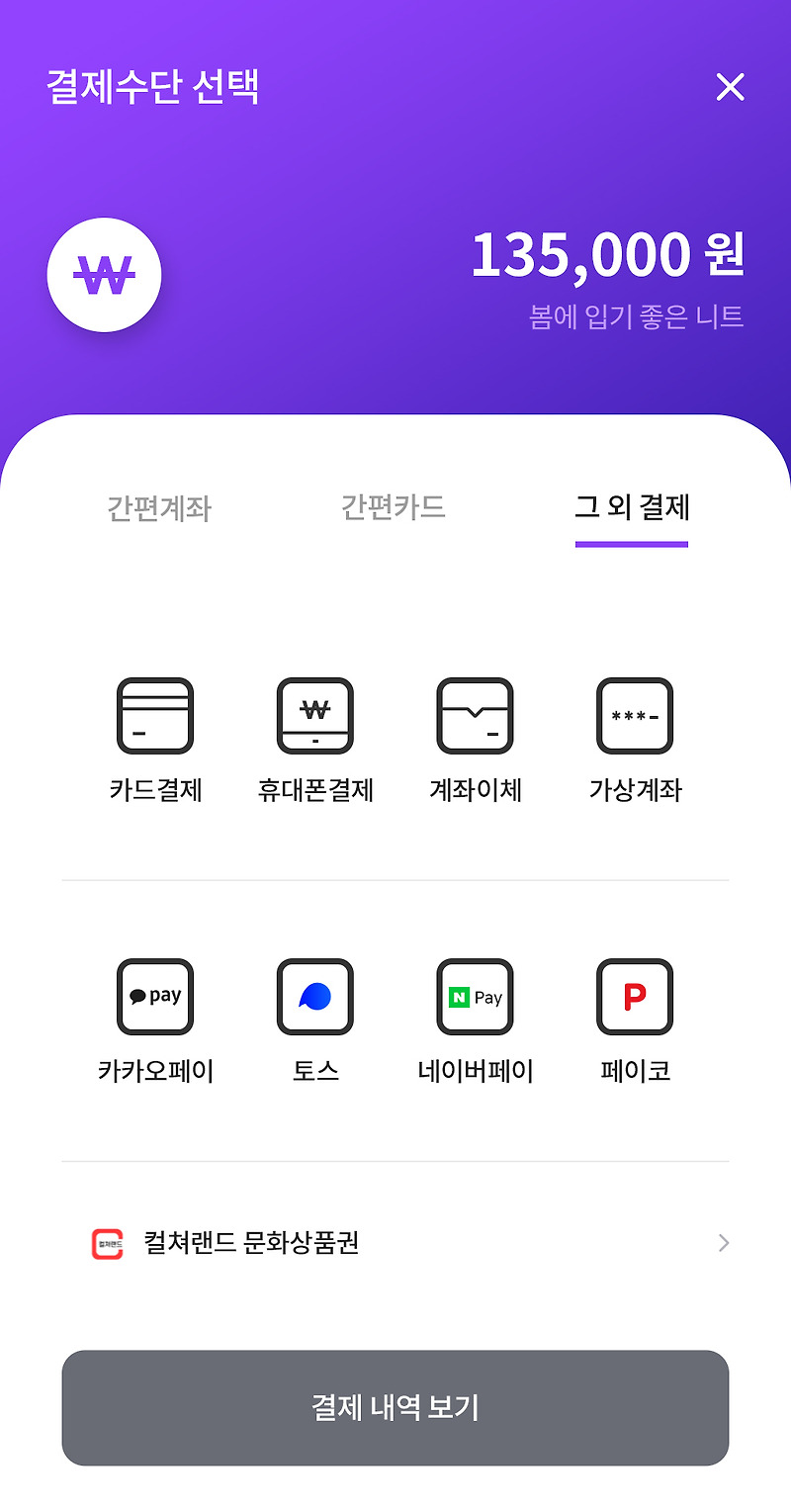Pay with the 카카오페이 icon
791x1512 pixels.
point(154,996)
